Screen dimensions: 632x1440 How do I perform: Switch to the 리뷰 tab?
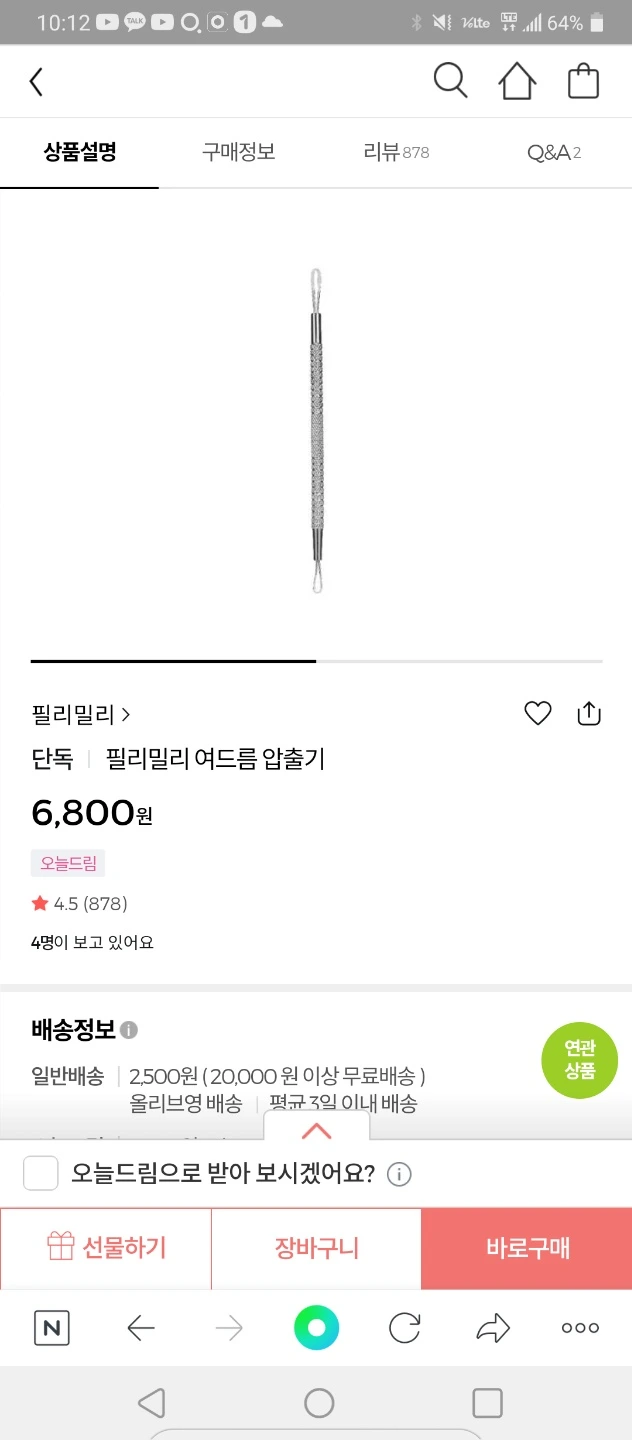(x=396, y=152)
